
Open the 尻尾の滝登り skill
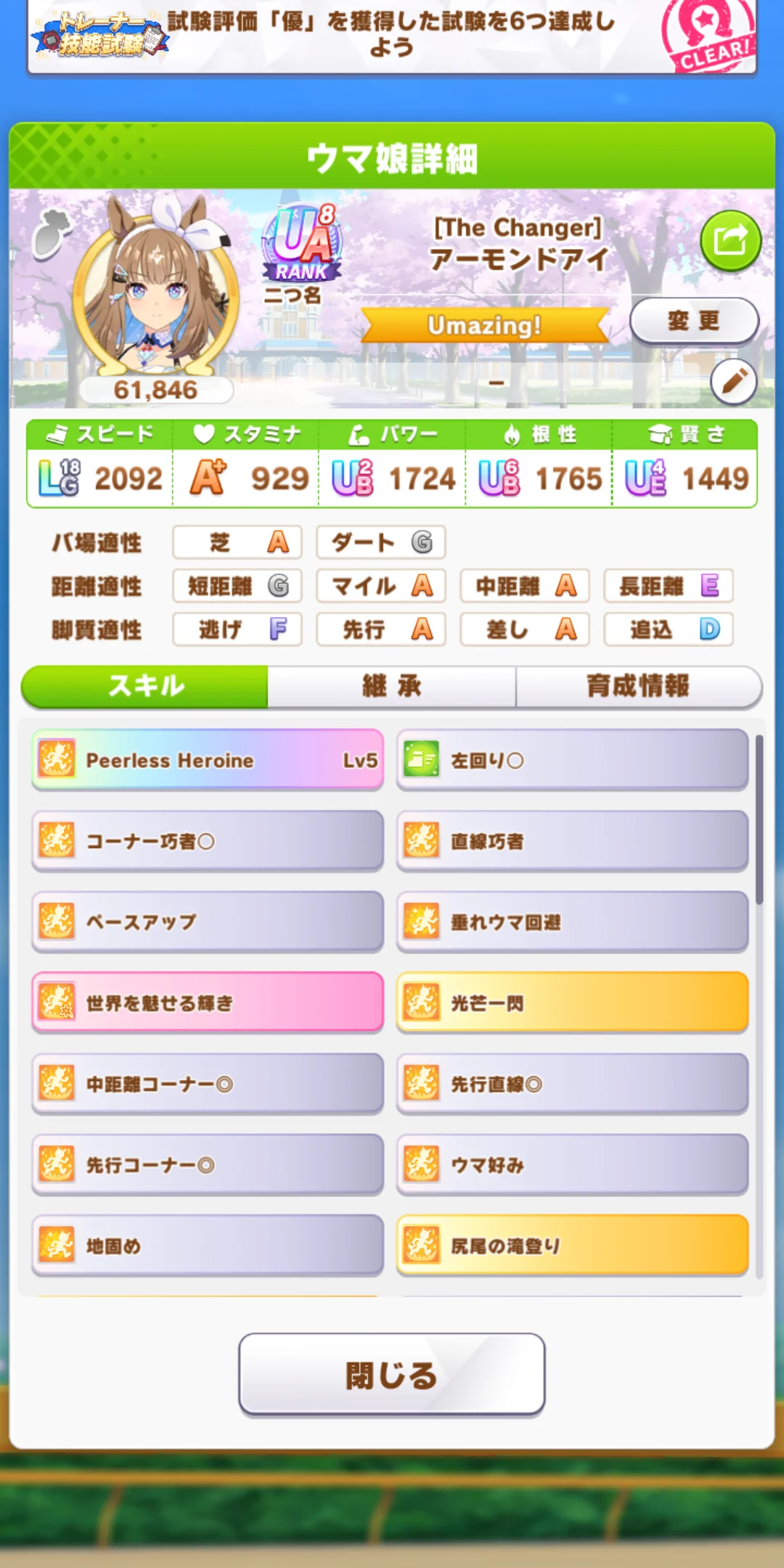pyautogui.click(x=572, y=1246)
